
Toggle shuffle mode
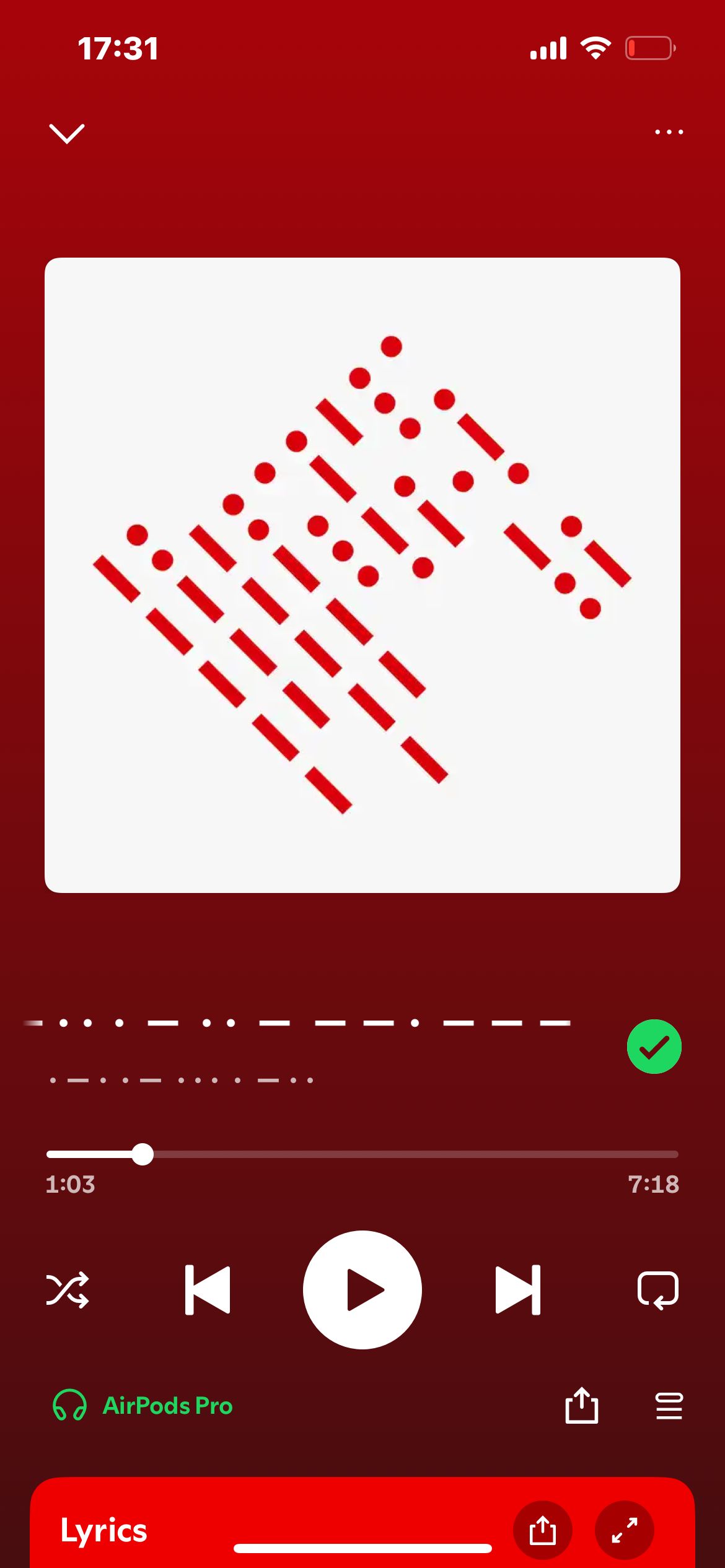pos(68,1290)
